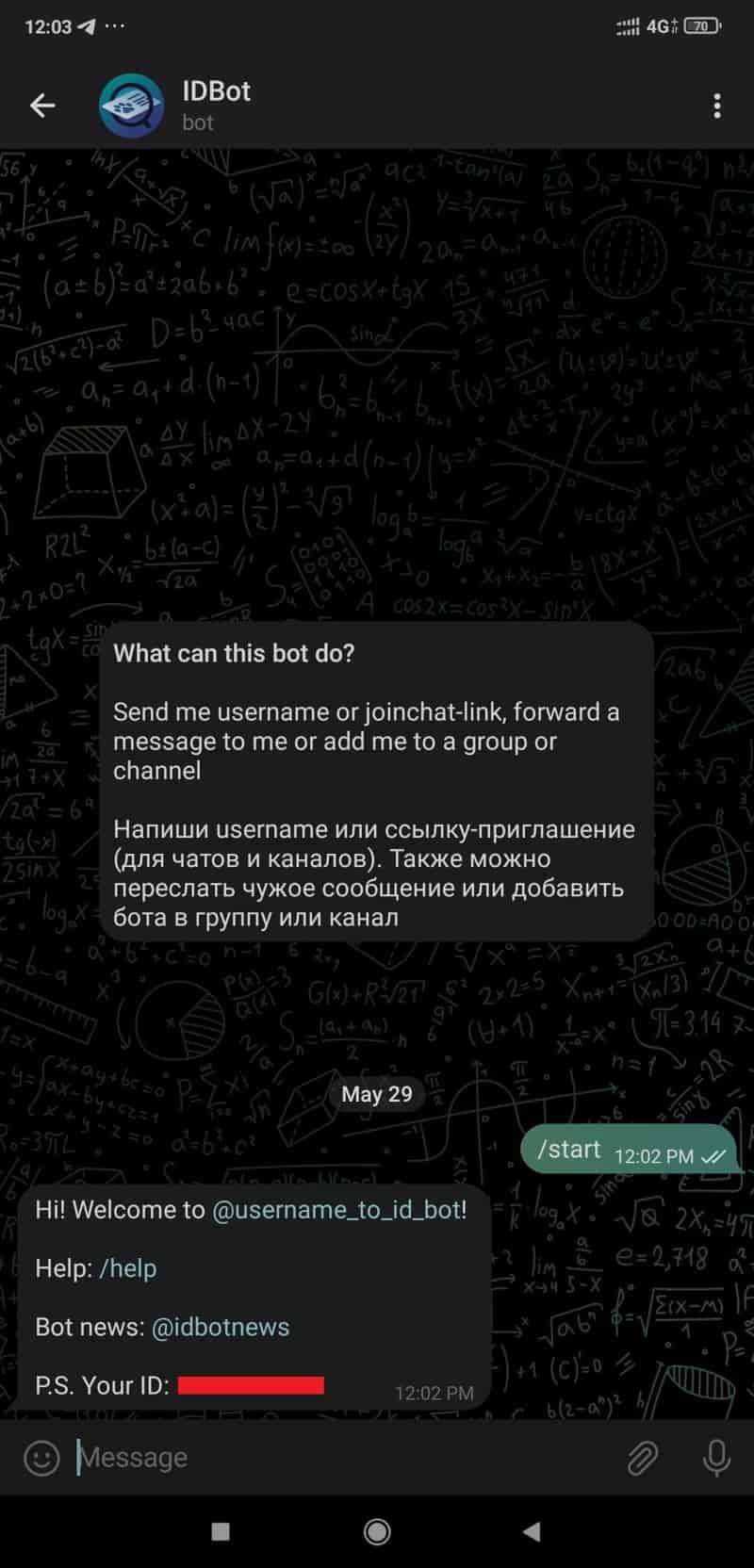Tap the system home button
754x1568 pixels.
pos(377,1531)
